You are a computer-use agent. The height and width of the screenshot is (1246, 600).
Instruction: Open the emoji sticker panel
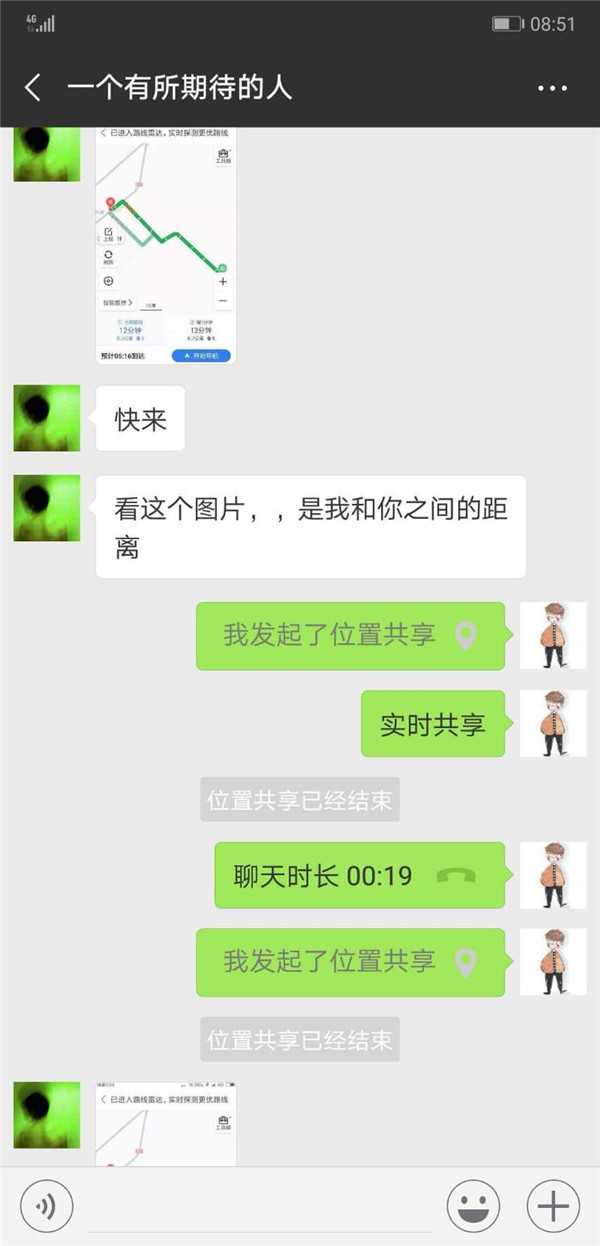pos(473,1203)
